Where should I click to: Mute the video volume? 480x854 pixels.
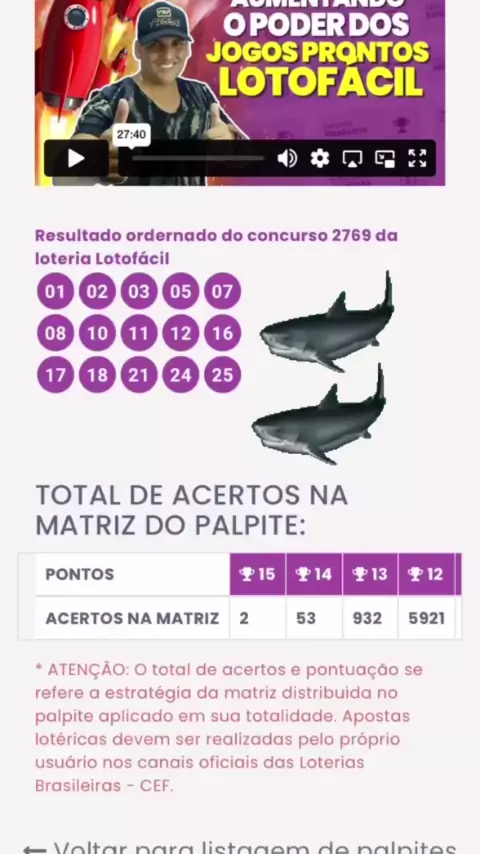point(287,158)
